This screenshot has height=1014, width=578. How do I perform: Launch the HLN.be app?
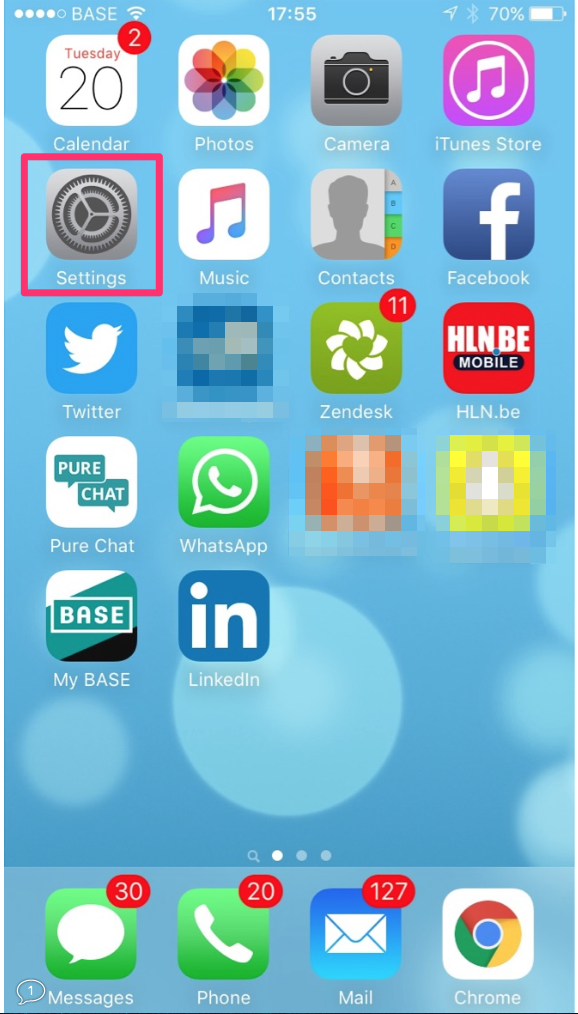[x=488, y=348]
